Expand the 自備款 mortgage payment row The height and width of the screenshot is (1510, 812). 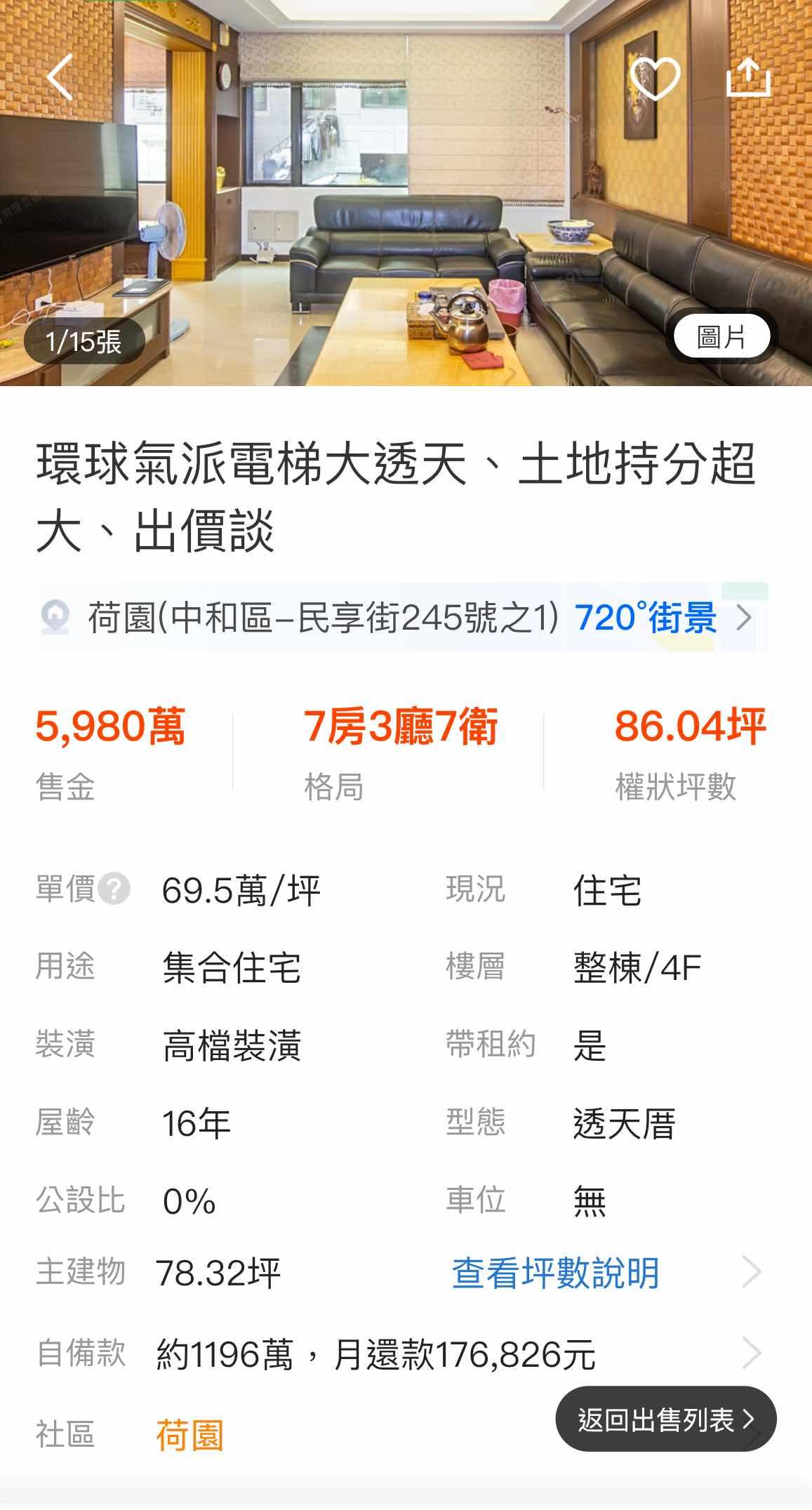pyautogui.click(x=751, y=1353)
